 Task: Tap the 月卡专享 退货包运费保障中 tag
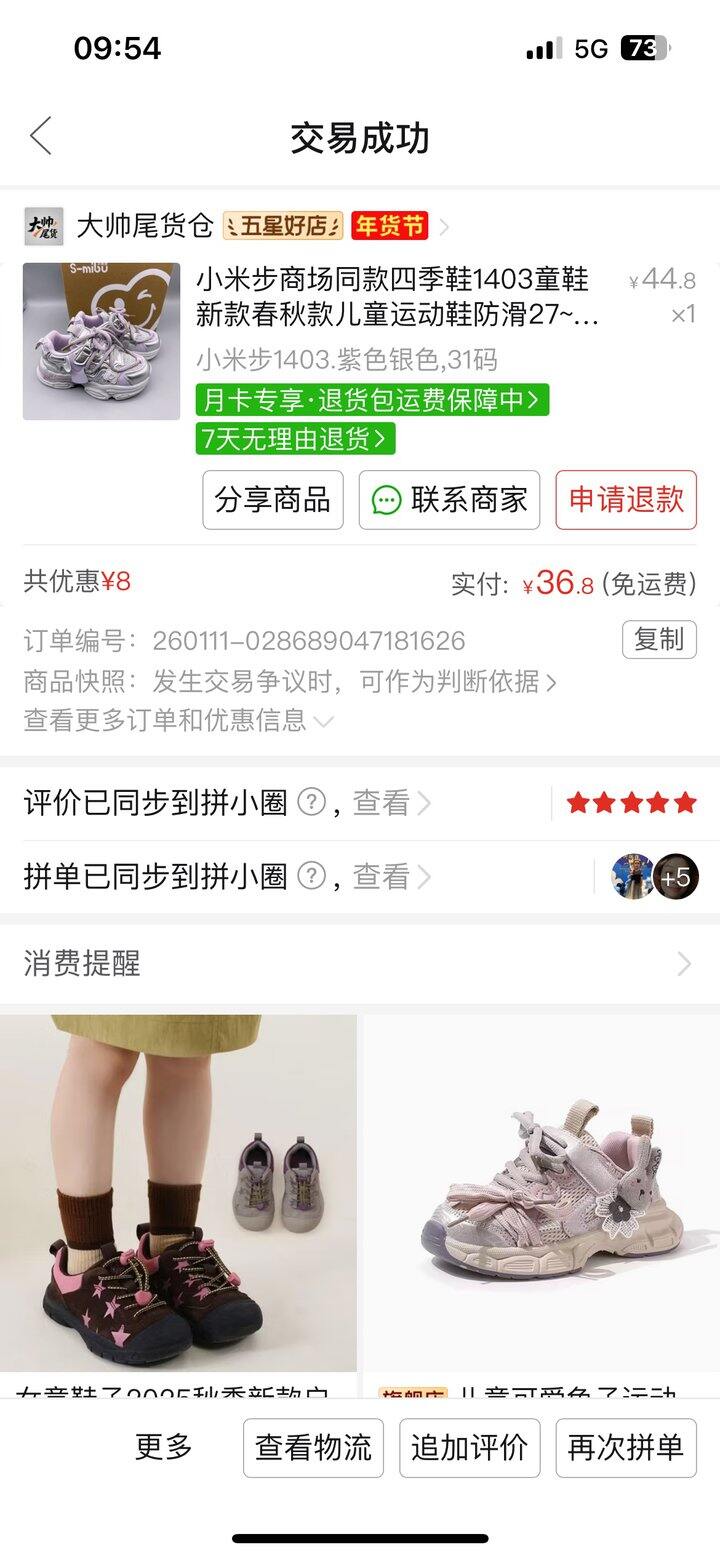pyautogui.click(x=371, y=401)
